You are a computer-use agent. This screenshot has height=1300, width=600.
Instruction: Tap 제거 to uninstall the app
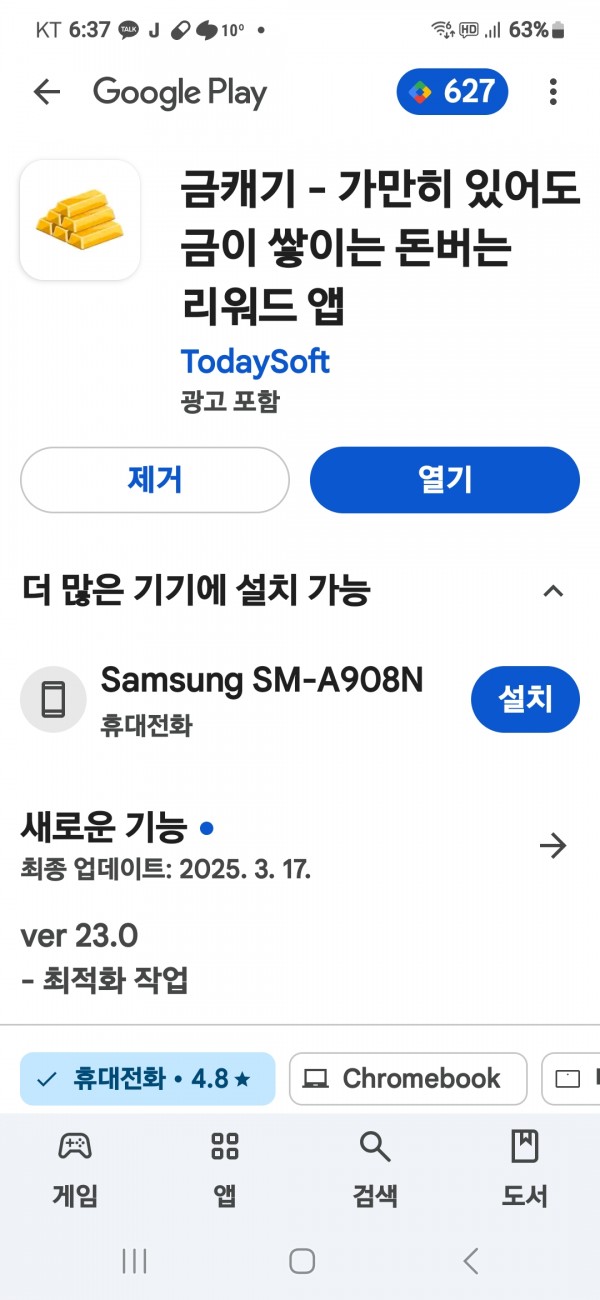155,480
